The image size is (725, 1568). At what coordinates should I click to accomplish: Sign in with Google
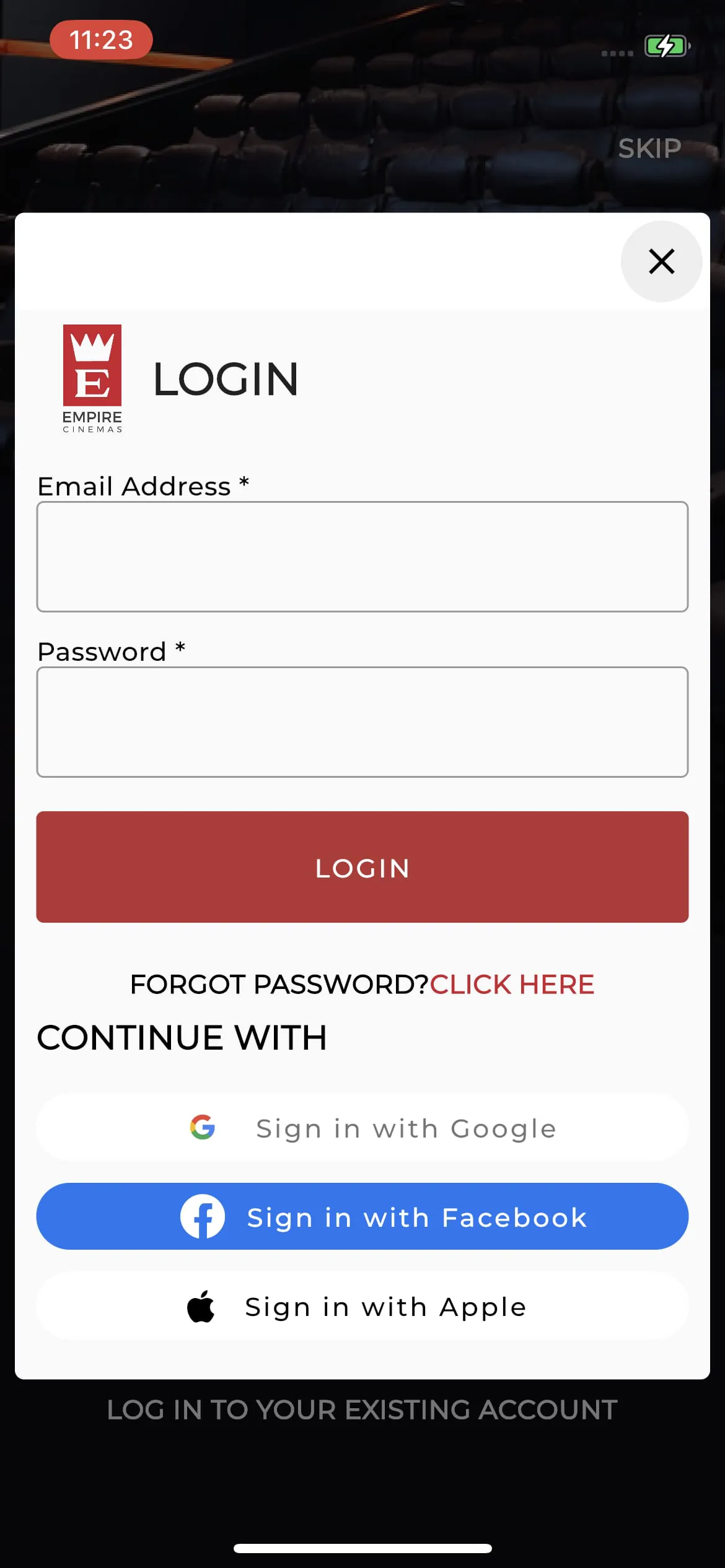362,1128
